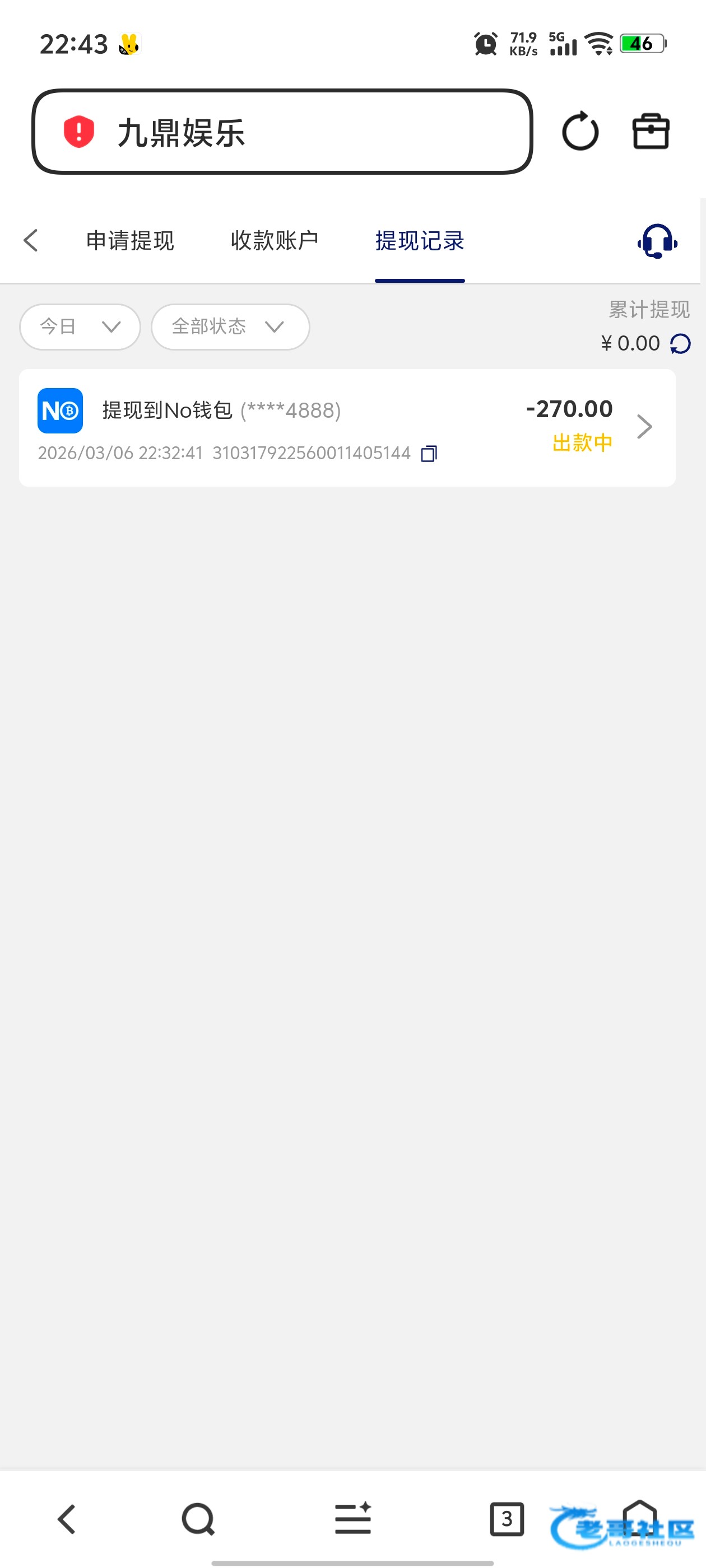Open the browser search from the bottom bar
706x1568 pixels.
[198, 1519]
